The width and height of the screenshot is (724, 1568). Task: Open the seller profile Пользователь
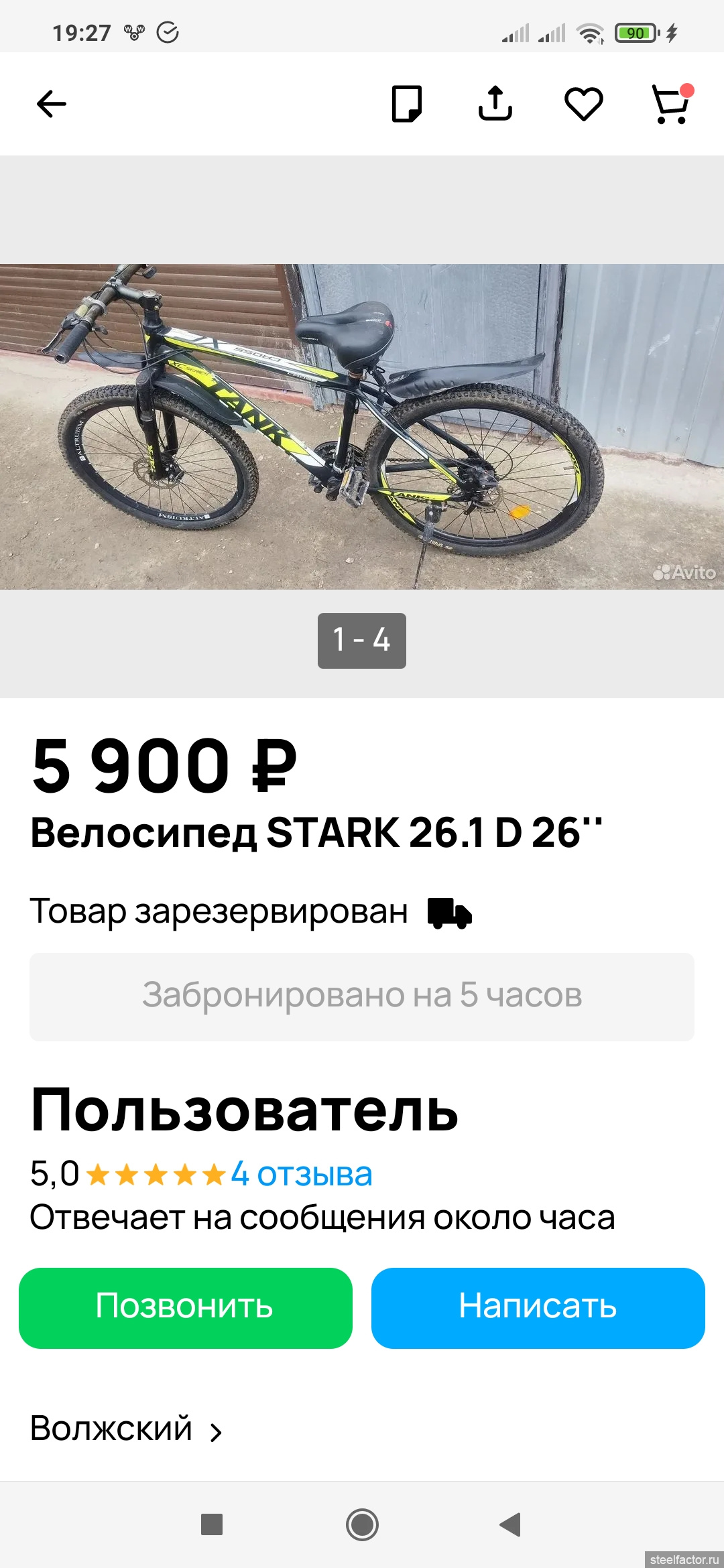(x=245, y=1110)
